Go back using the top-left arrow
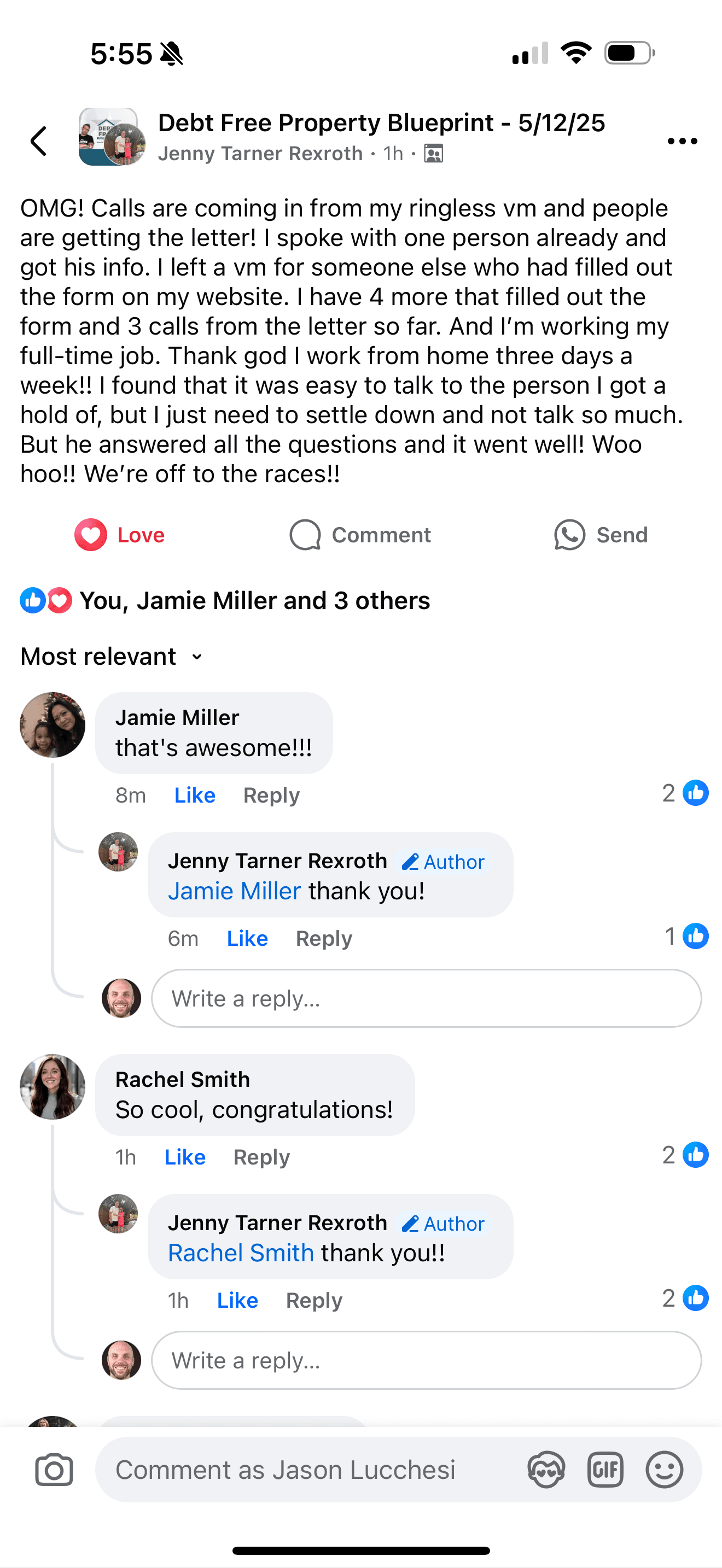722x1568 pixels. tap(39, 141)
